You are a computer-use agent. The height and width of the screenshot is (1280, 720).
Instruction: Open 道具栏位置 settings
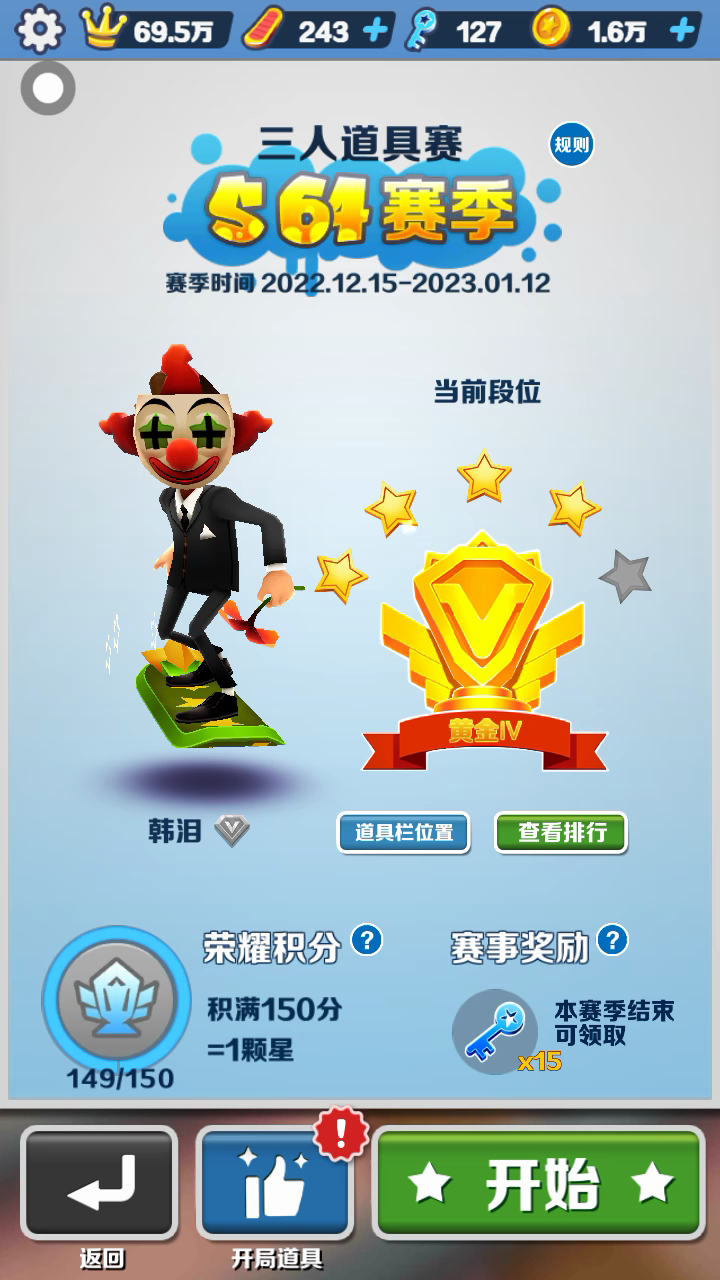click(404, 832)
